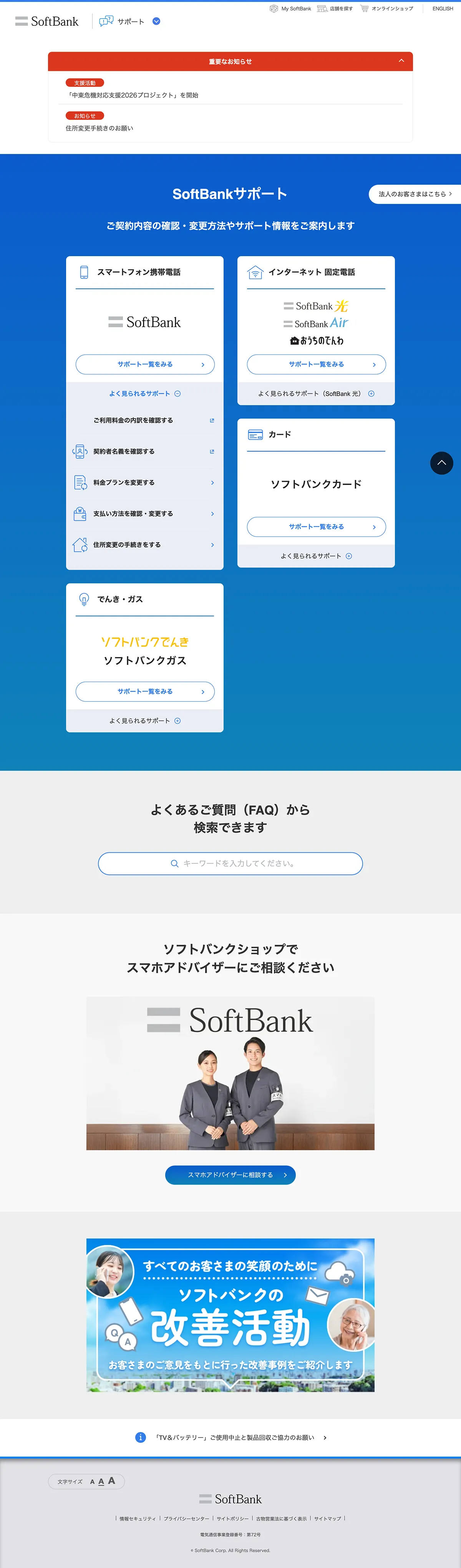The image size is (461, 1568).
Task: Tap スマホアドバイザーに相談する button
Action: point(230,1175)
